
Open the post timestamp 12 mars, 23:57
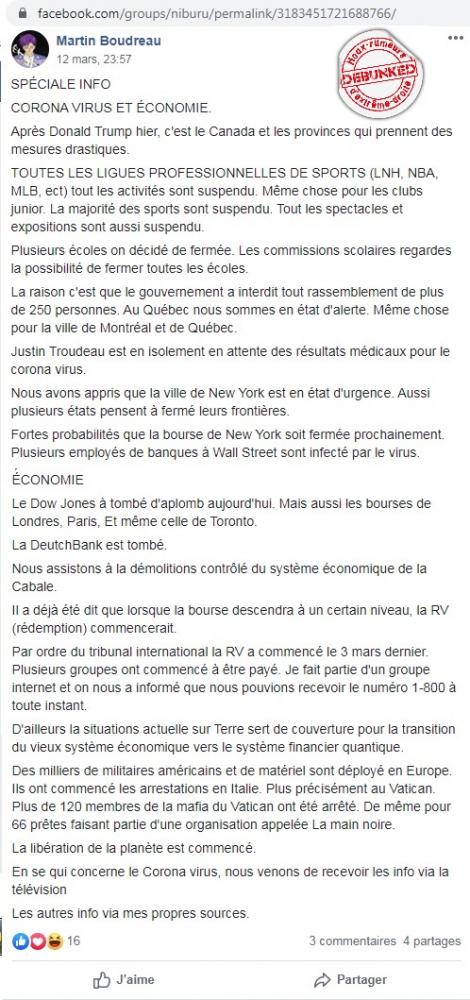click(94, 59)
